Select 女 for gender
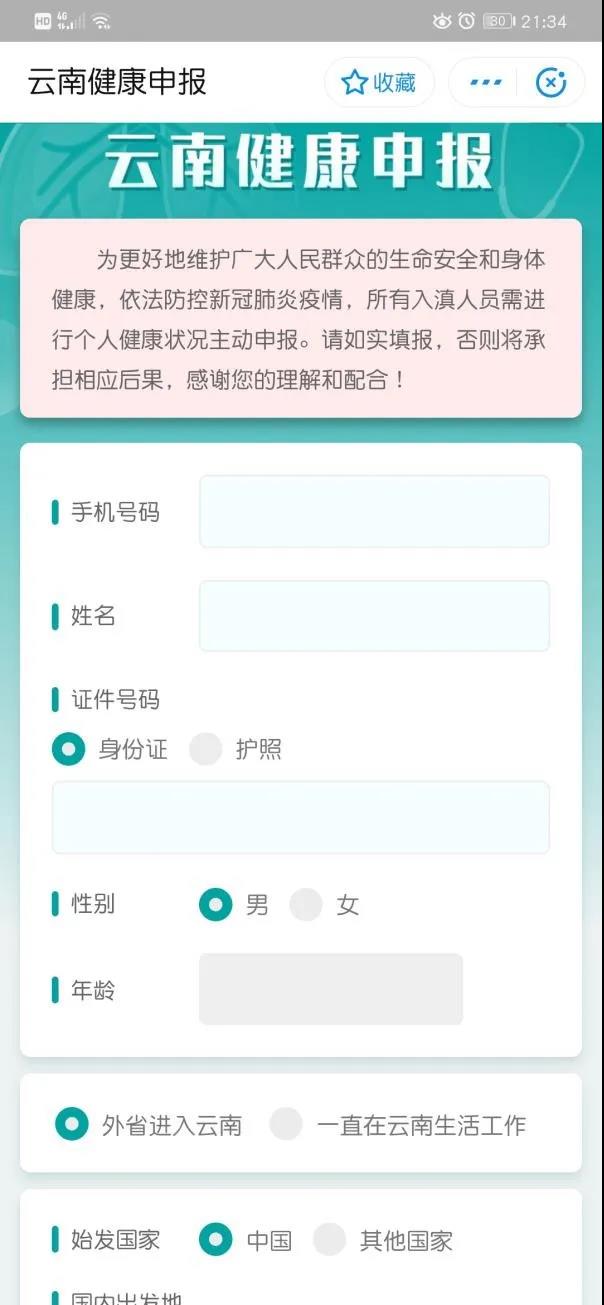The width and height of the screenshot is (604, 1305). (306, 905)
